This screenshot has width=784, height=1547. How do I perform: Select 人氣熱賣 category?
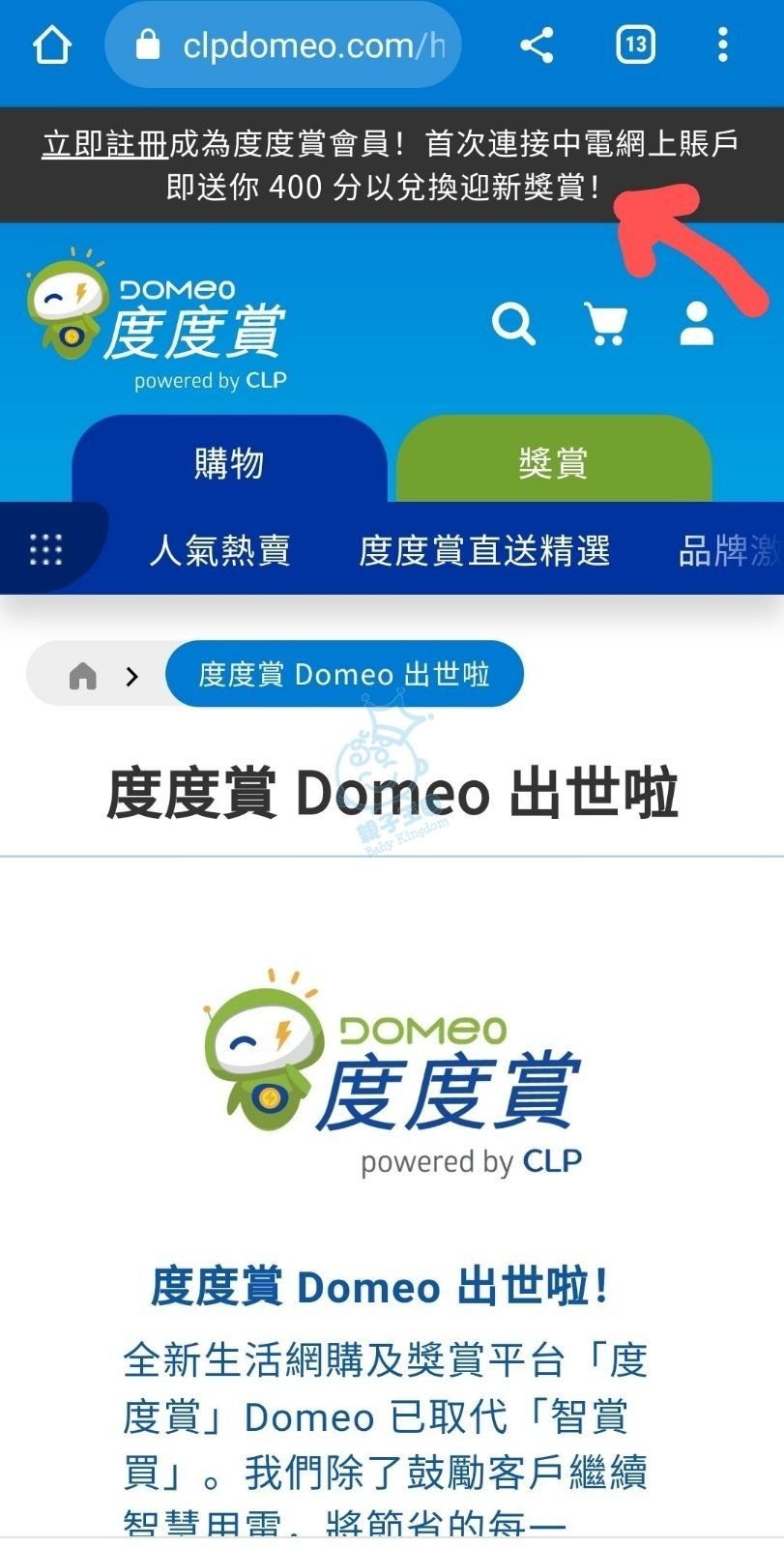pyautogui.click(x=220, y=550)
